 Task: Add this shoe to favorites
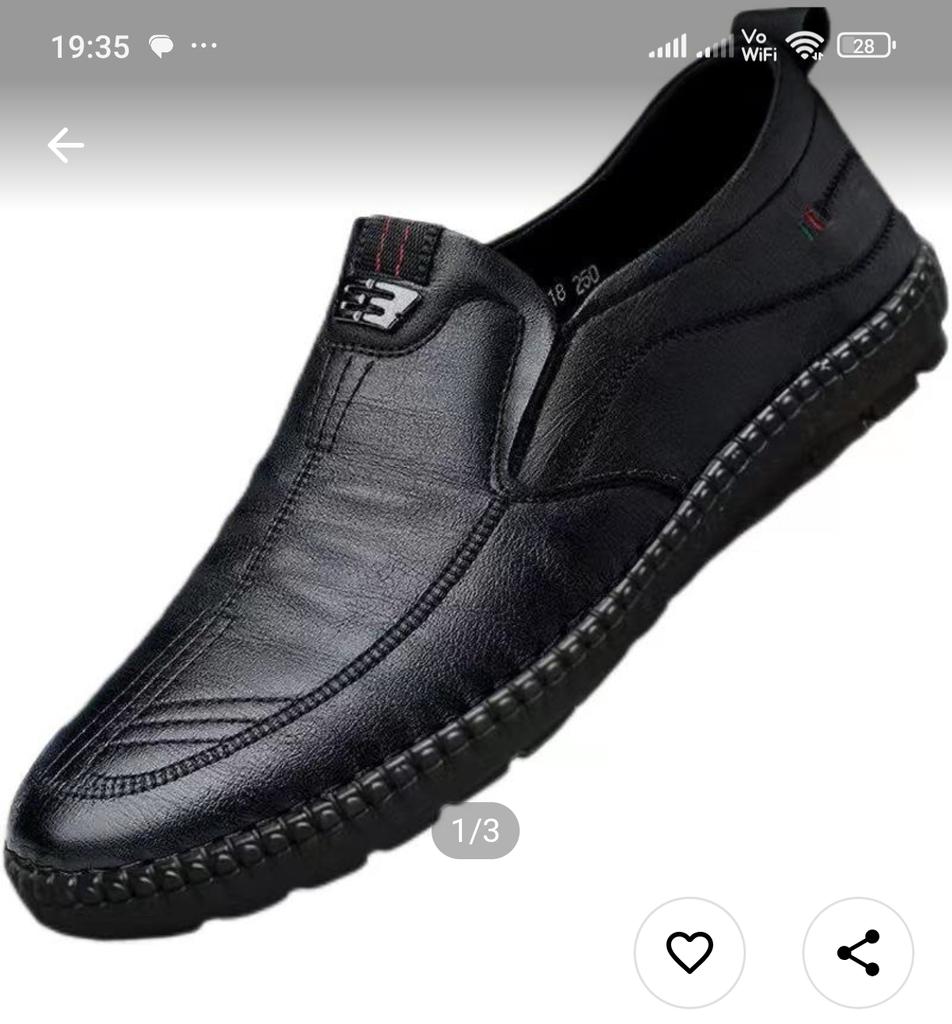point(689,952)
